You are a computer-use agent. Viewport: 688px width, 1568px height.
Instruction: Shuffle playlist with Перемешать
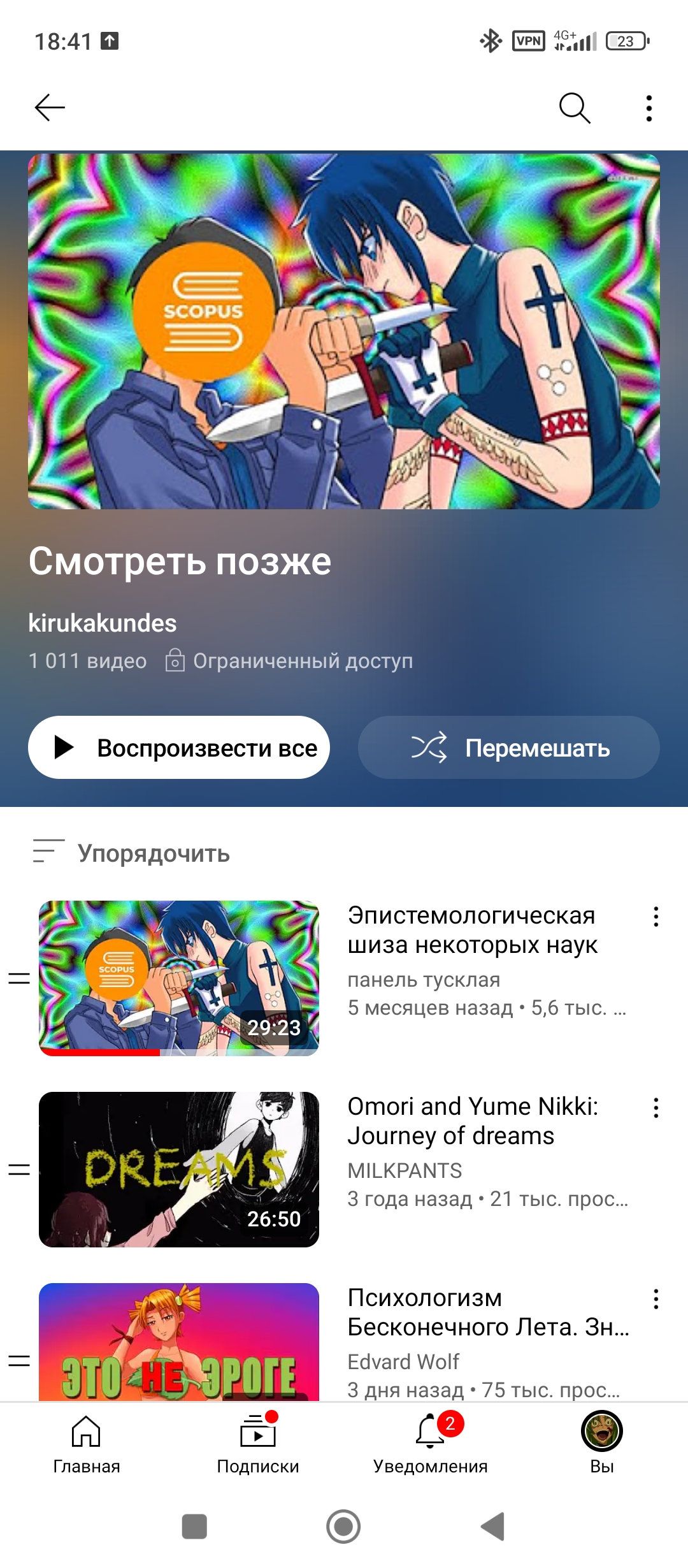[509, 747]
